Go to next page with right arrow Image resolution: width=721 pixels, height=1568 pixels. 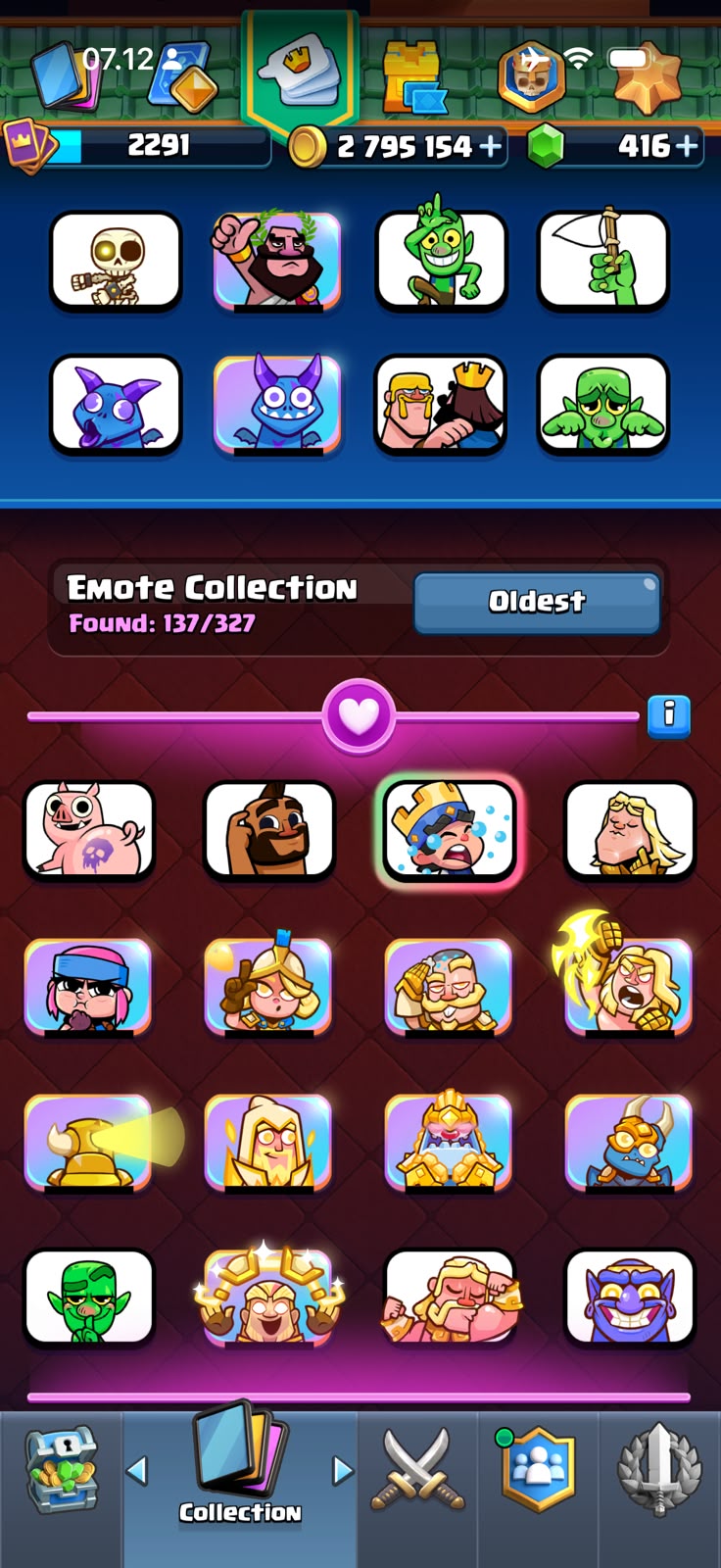[342, 1470]
